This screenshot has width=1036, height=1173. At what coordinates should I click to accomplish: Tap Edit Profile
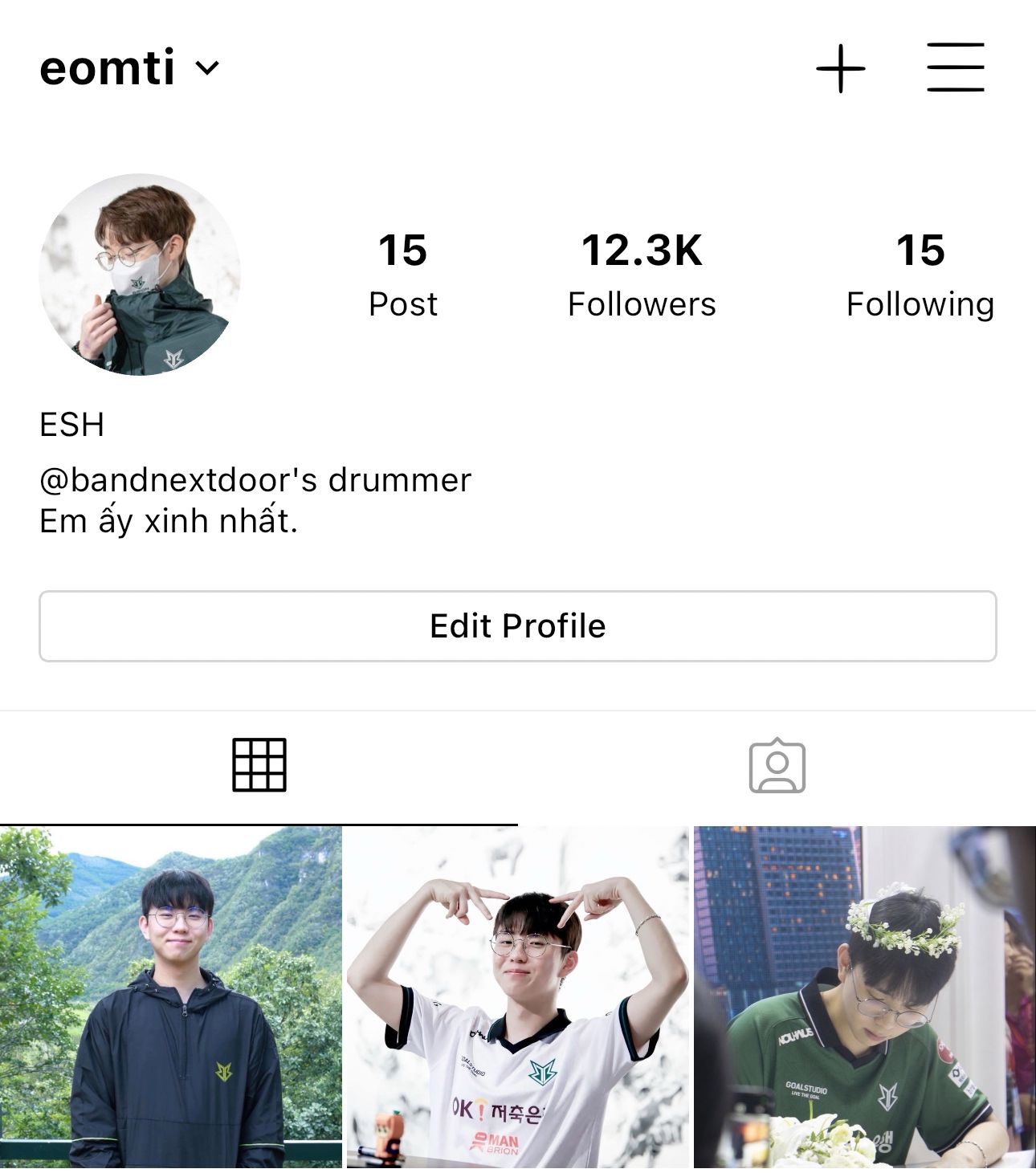pos(518,626)
